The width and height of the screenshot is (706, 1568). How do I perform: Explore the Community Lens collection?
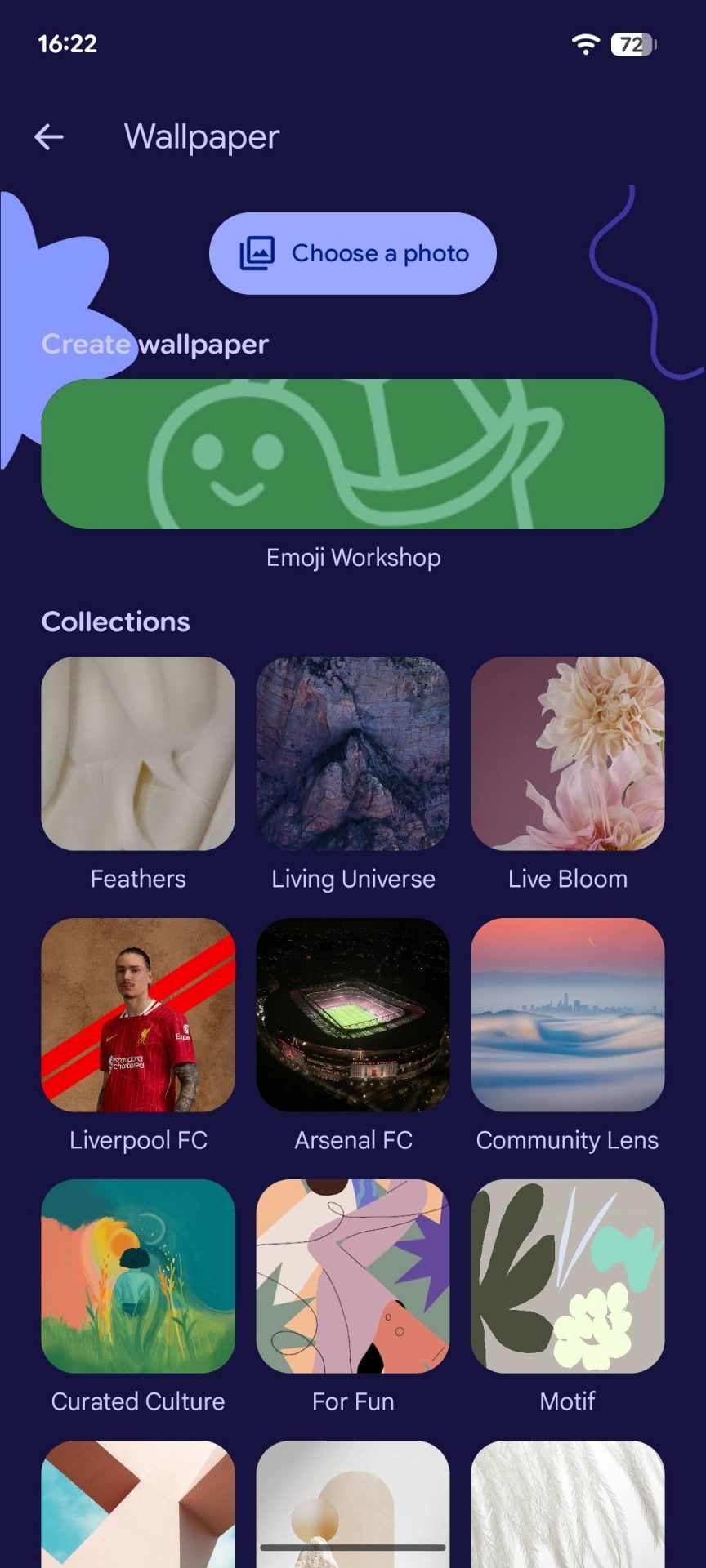(x=568, y=1015)
